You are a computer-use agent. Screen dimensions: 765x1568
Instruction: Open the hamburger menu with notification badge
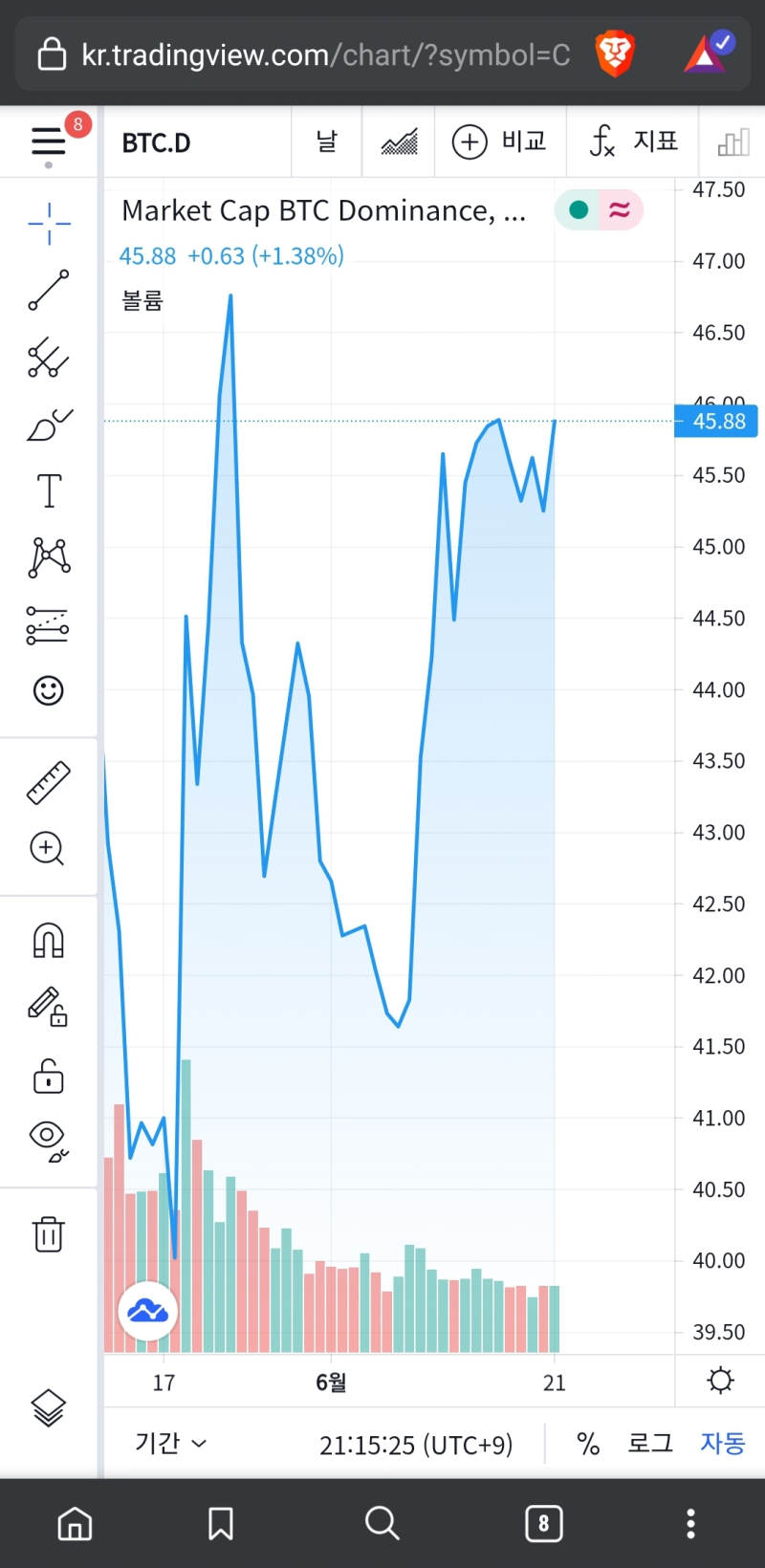point(49,142)
